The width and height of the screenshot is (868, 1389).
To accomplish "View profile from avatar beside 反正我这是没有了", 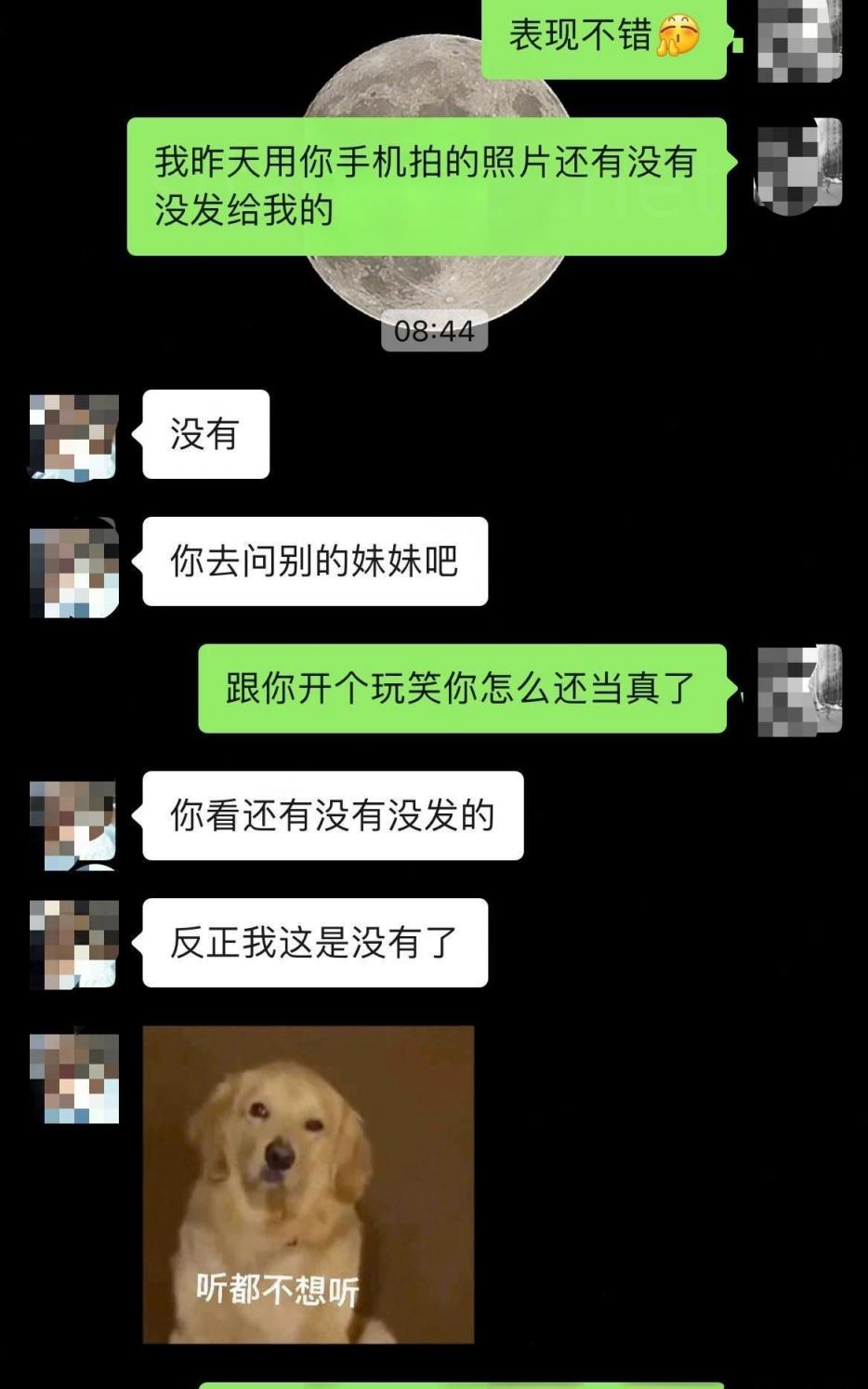I will point(73,944).
